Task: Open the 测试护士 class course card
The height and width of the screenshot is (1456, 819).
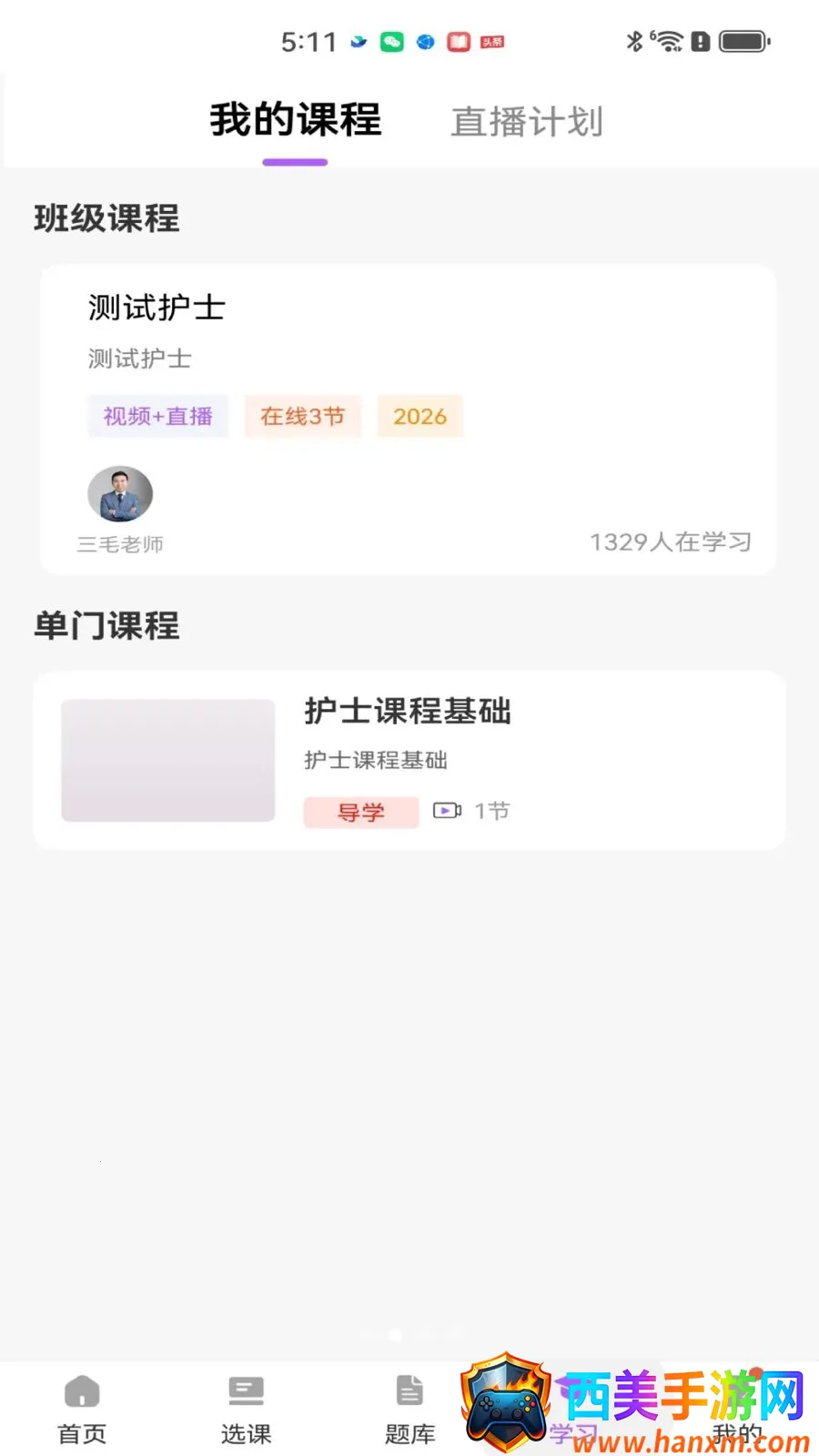Action: (x=409, y=420)
